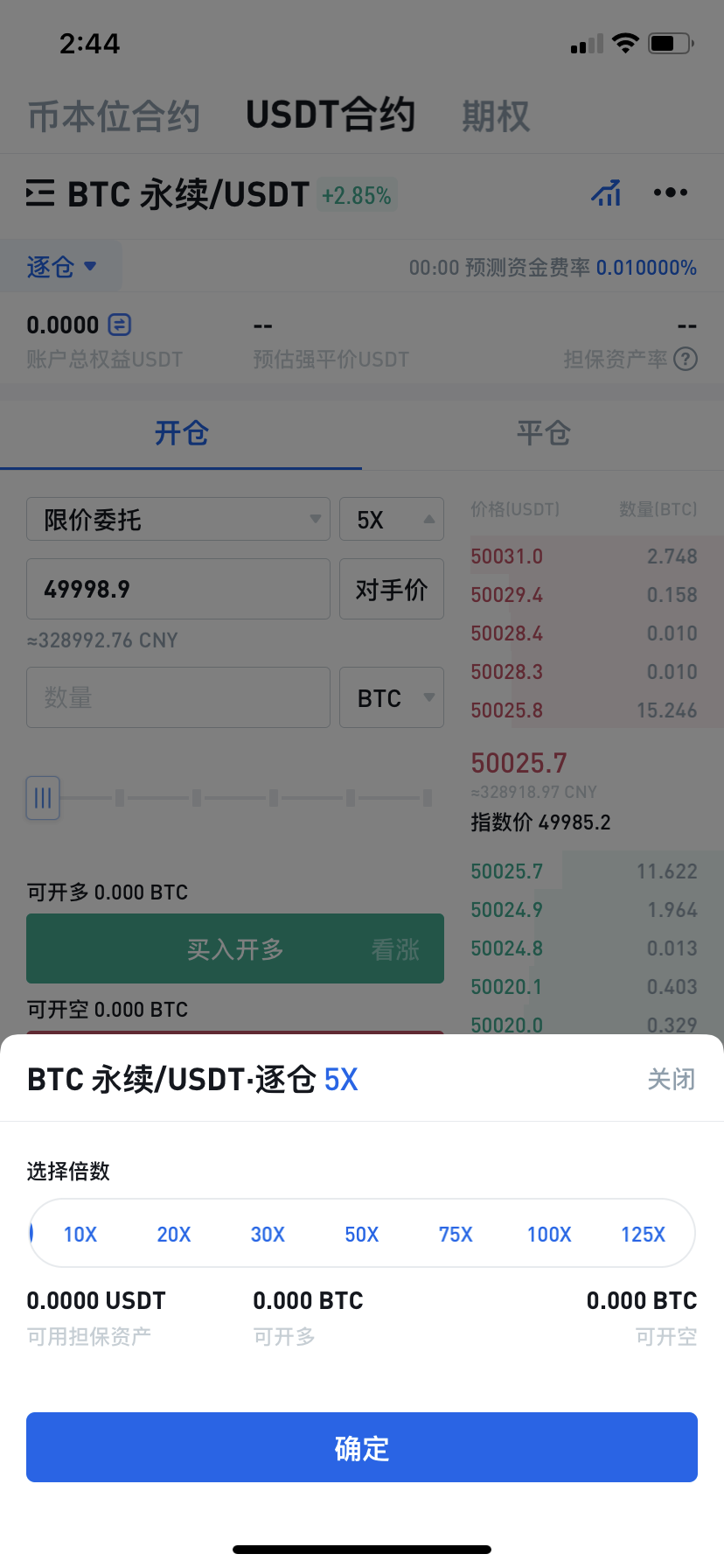724x1568 pixels.
Task: Switch to the 期权 tab
Action: pos(495,115)
